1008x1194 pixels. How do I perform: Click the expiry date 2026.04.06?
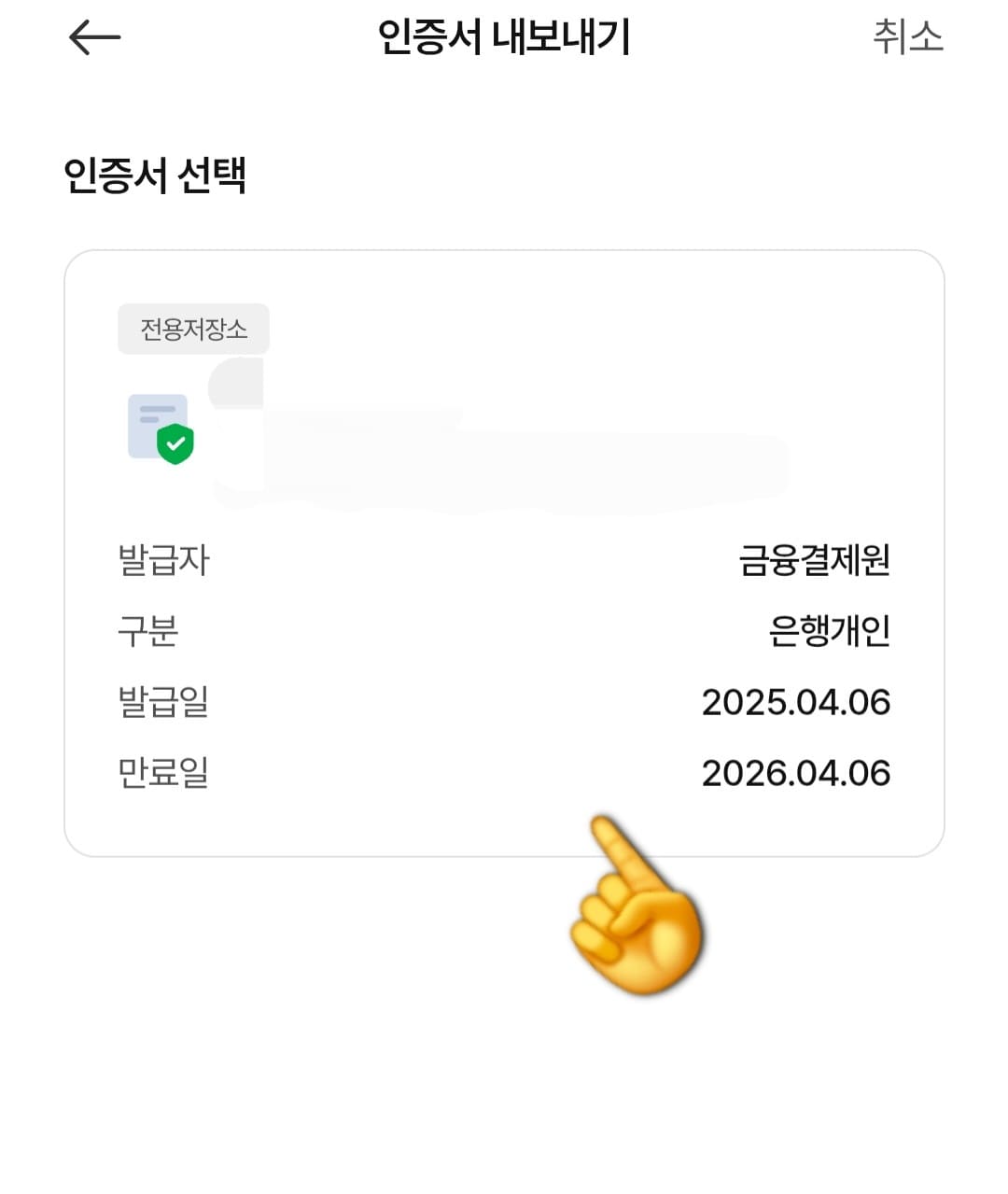(x=795, y=772)
